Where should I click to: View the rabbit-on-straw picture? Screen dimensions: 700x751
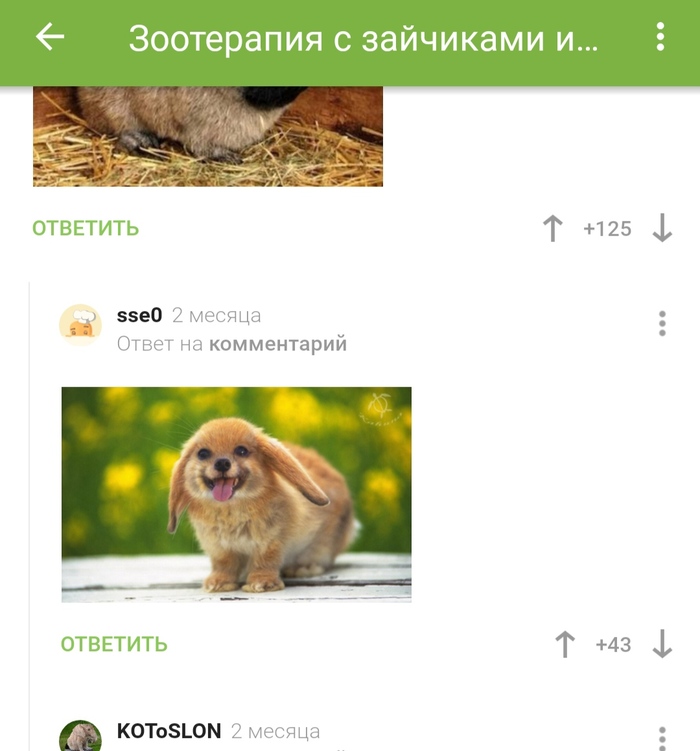click(x=208, y=136)
